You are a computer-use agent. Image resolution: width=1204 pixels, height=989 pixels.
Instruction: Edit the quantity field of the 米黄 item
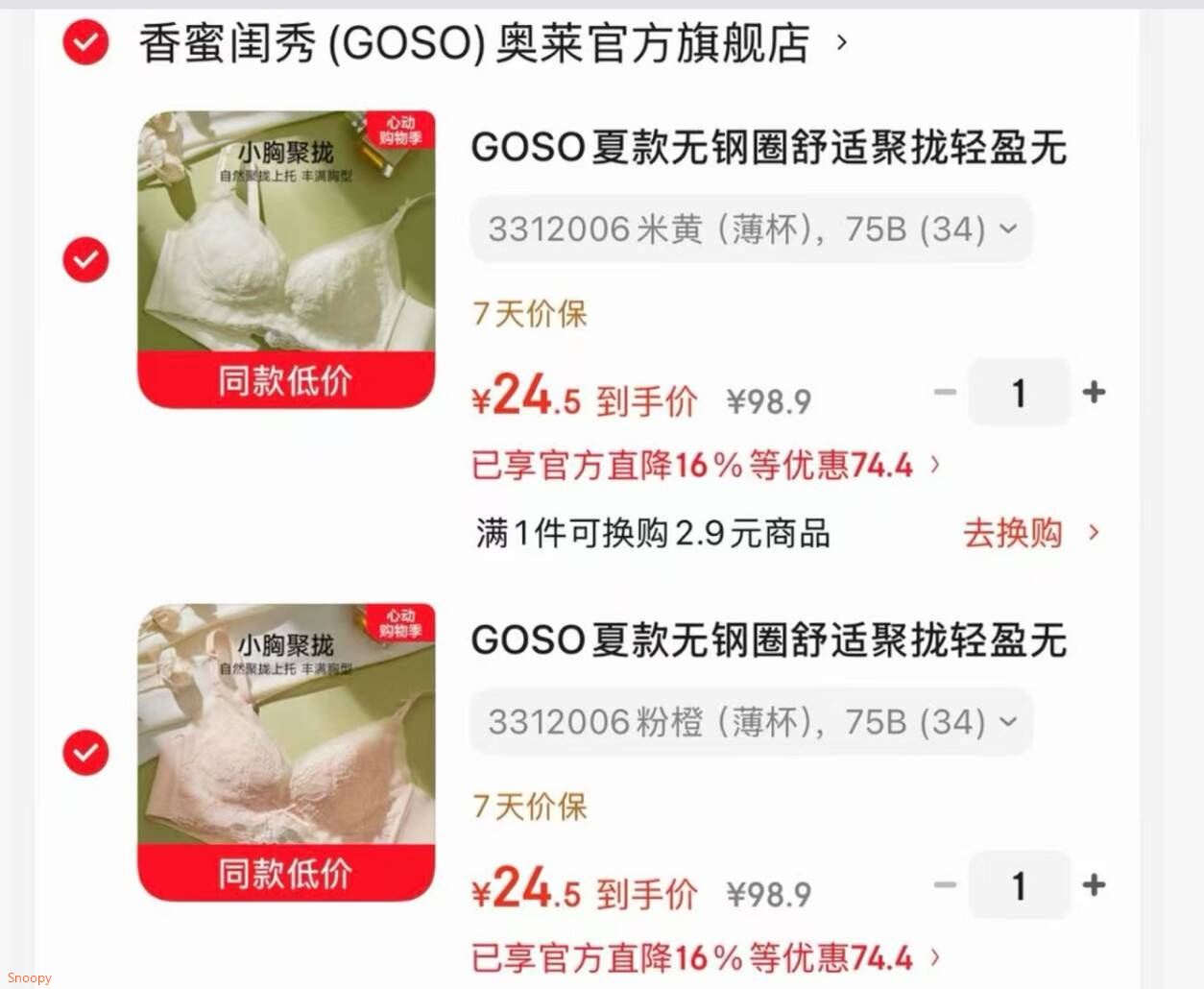pyautogui.click(x=1019, y=392)
